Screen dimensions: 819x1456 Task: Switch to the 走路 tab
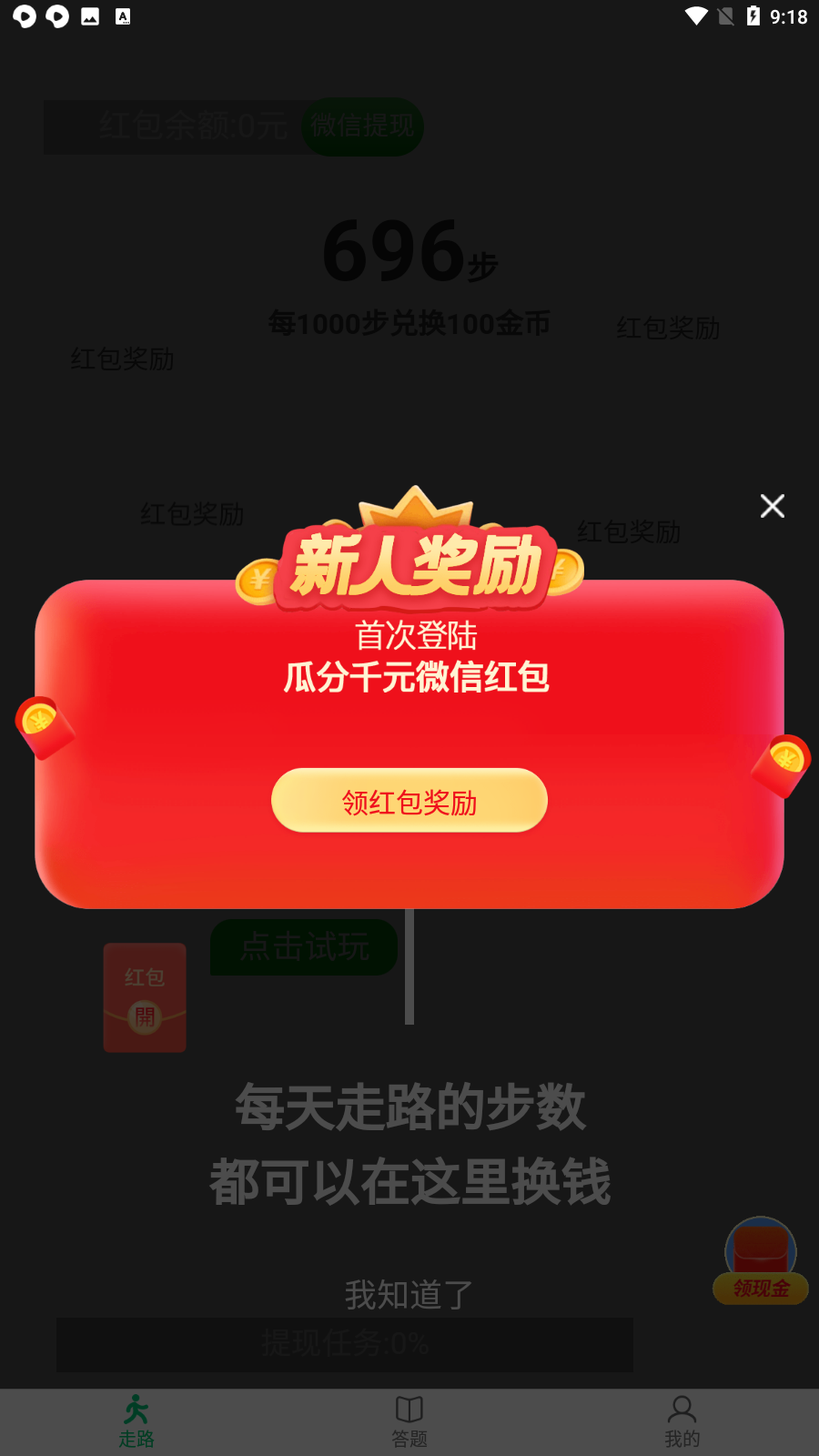(x=136, y=1421)
